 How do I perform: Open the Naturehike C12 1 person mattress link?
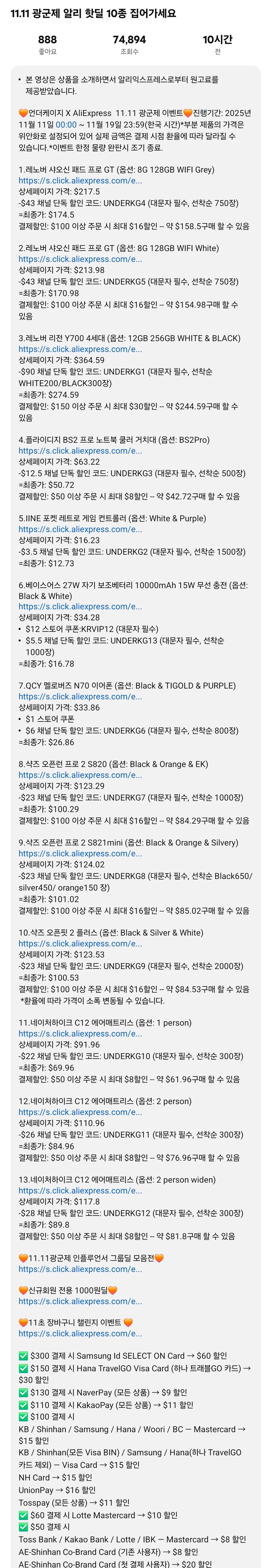80,1034
